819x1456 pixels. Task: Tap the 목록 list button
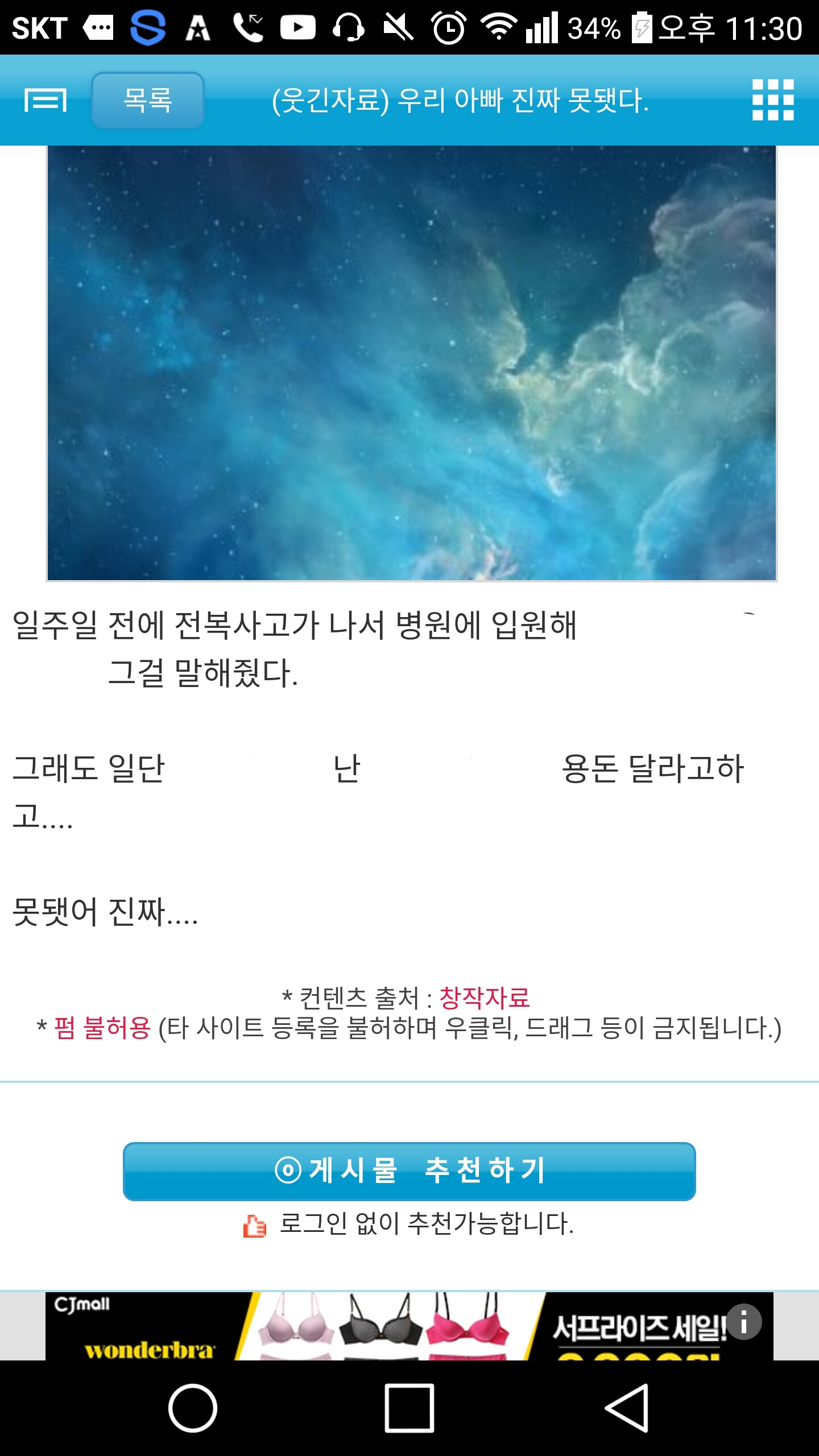click(147, 100)
